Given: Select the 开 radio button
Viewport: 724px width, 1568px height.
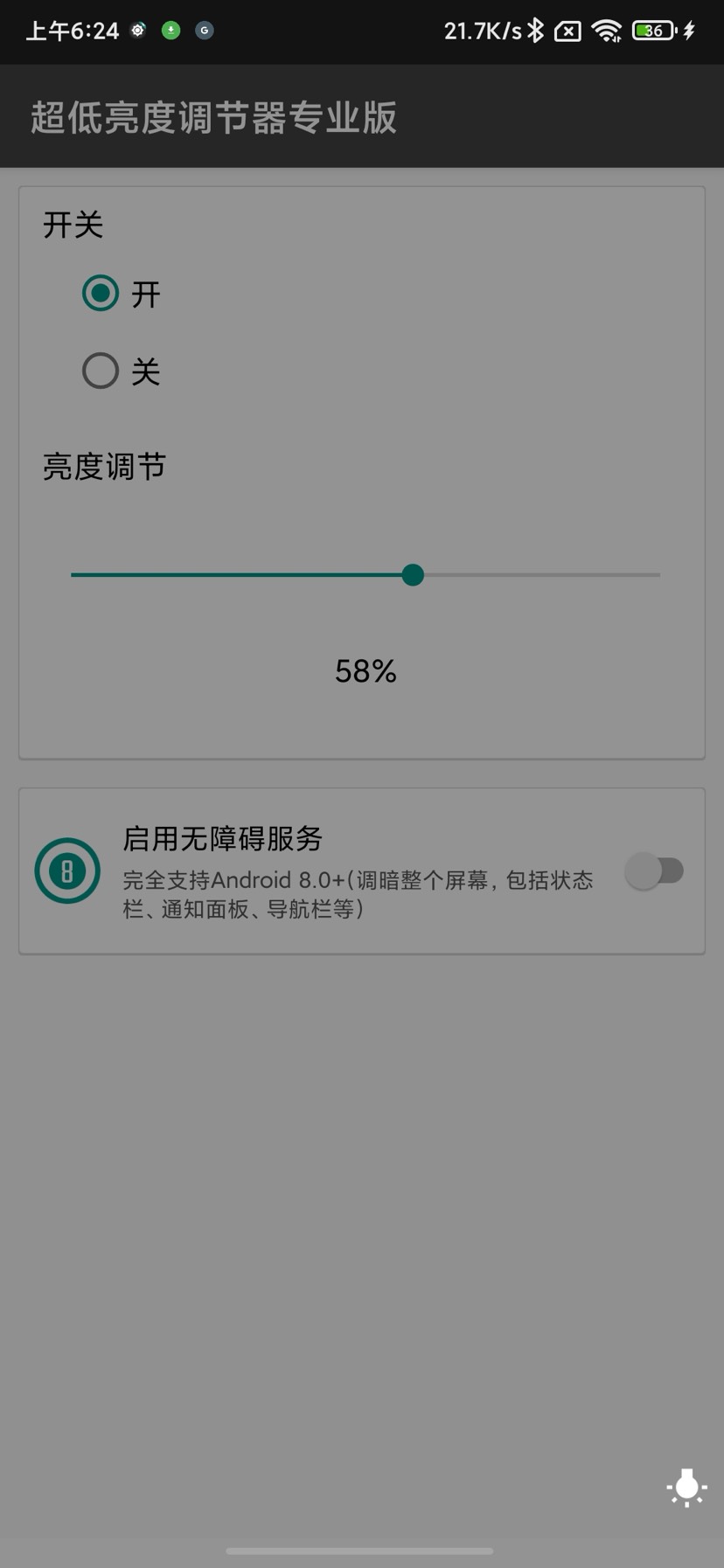Looking at the screenshot, I should (101, 294).
